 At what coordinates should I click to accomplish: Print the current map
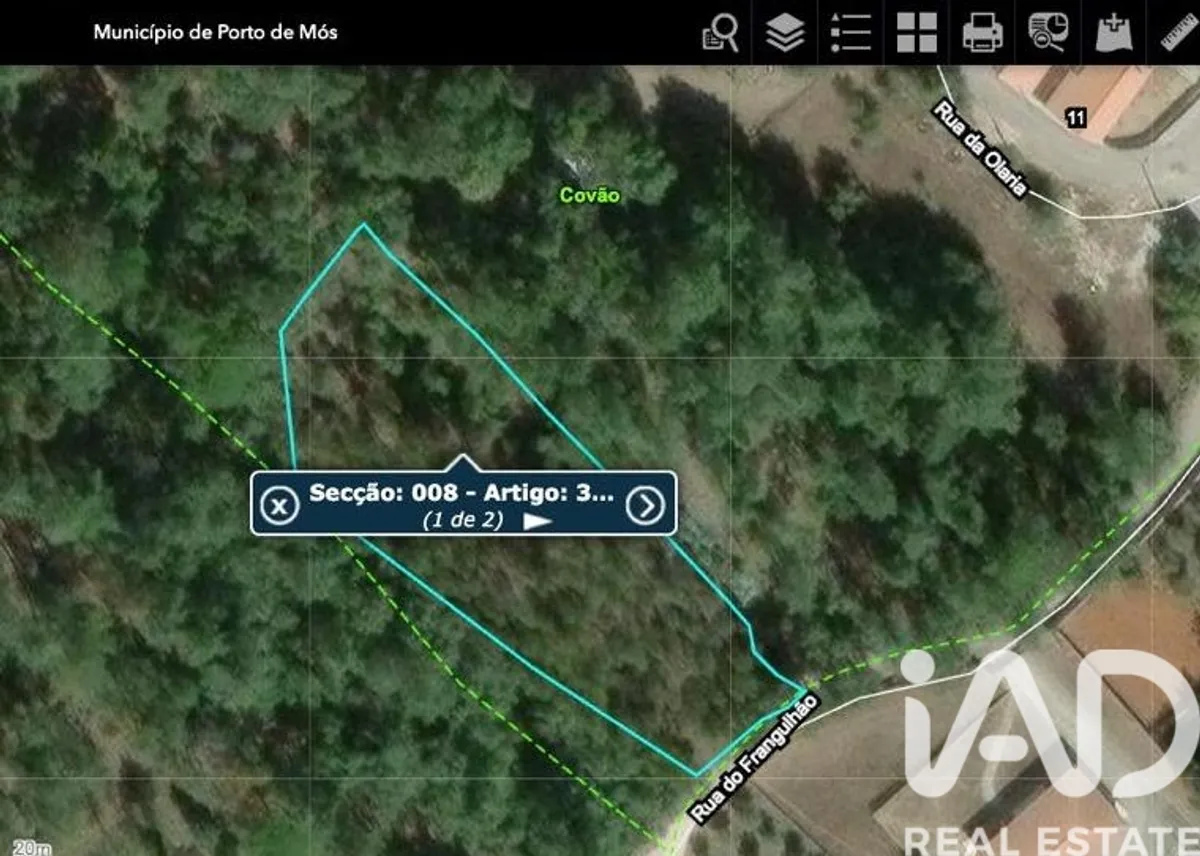[x=982, y=33]
